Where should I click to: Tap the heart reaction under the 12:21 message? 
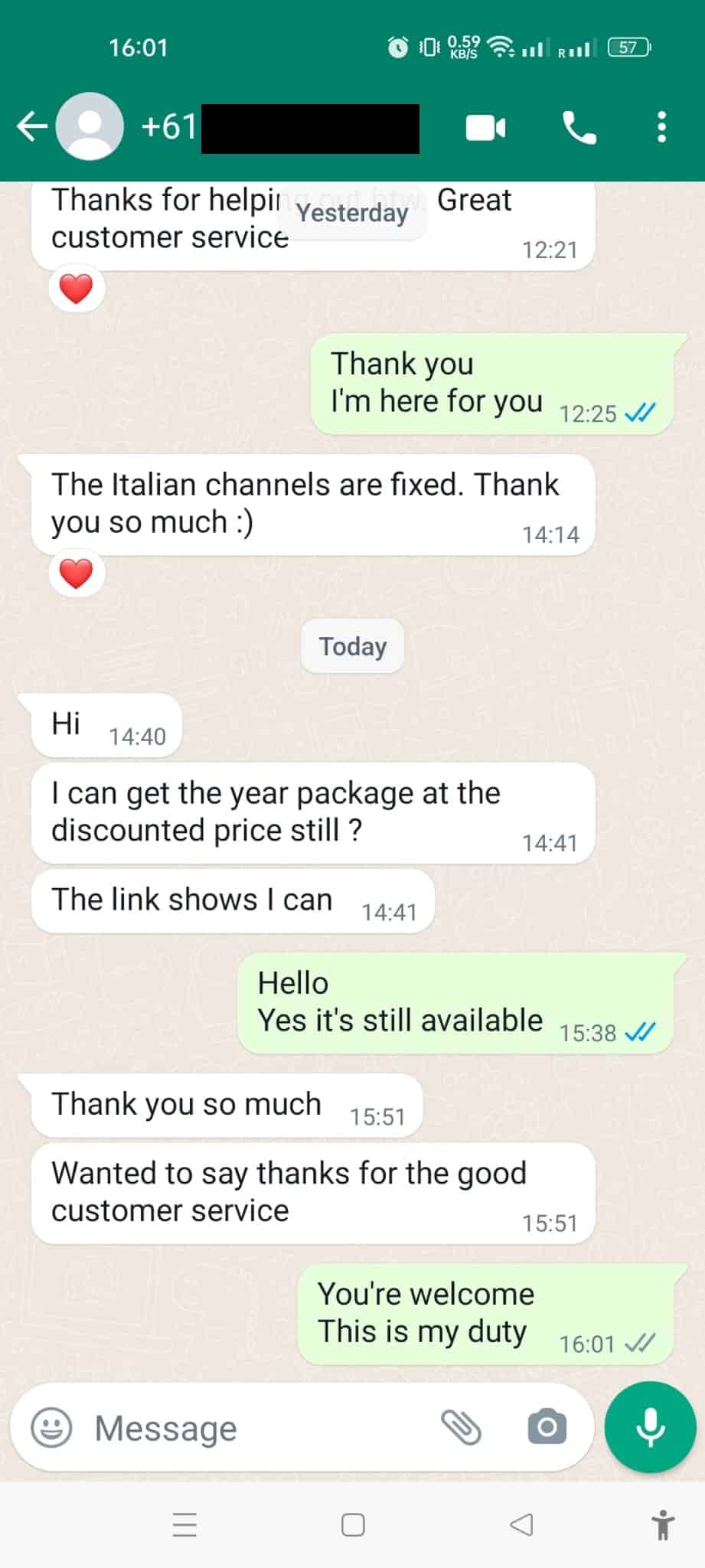coord(76,289)
